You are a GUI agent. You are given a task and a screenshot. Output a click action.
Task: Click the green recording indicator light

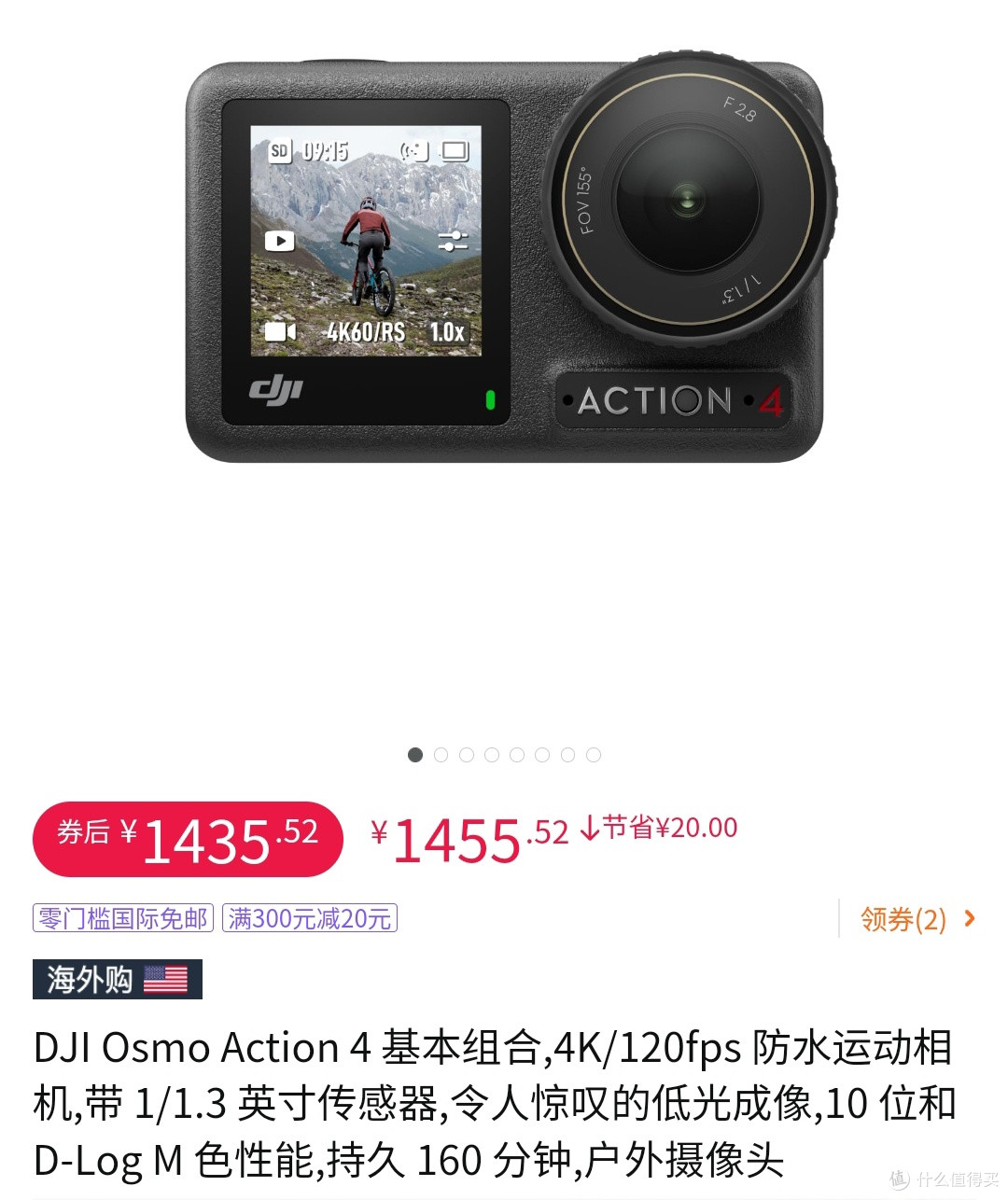(489, 399)
